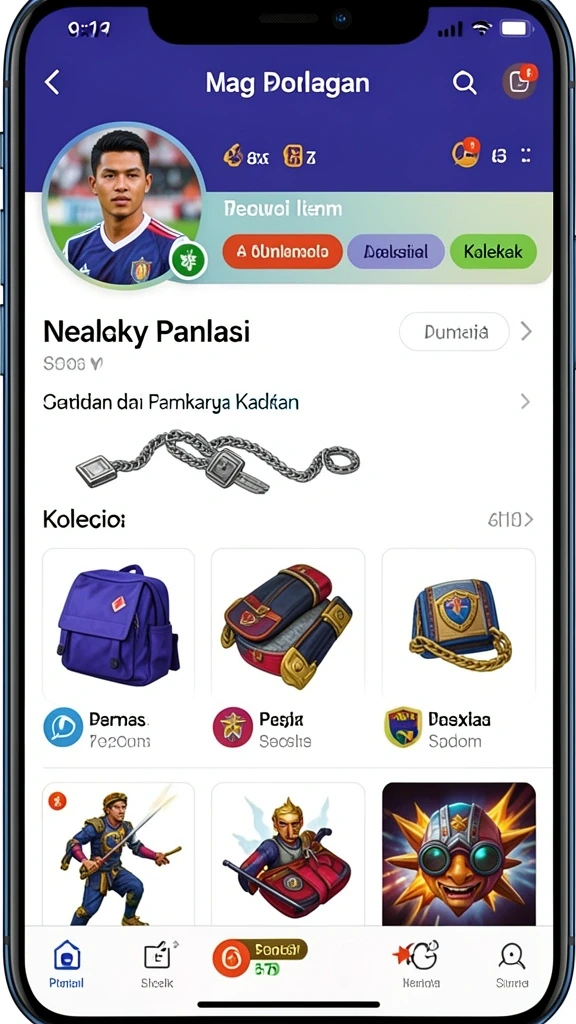The image size is (576, 1024).
Task: Tap the red A Gunlemola button
Action: coord(282,251)
